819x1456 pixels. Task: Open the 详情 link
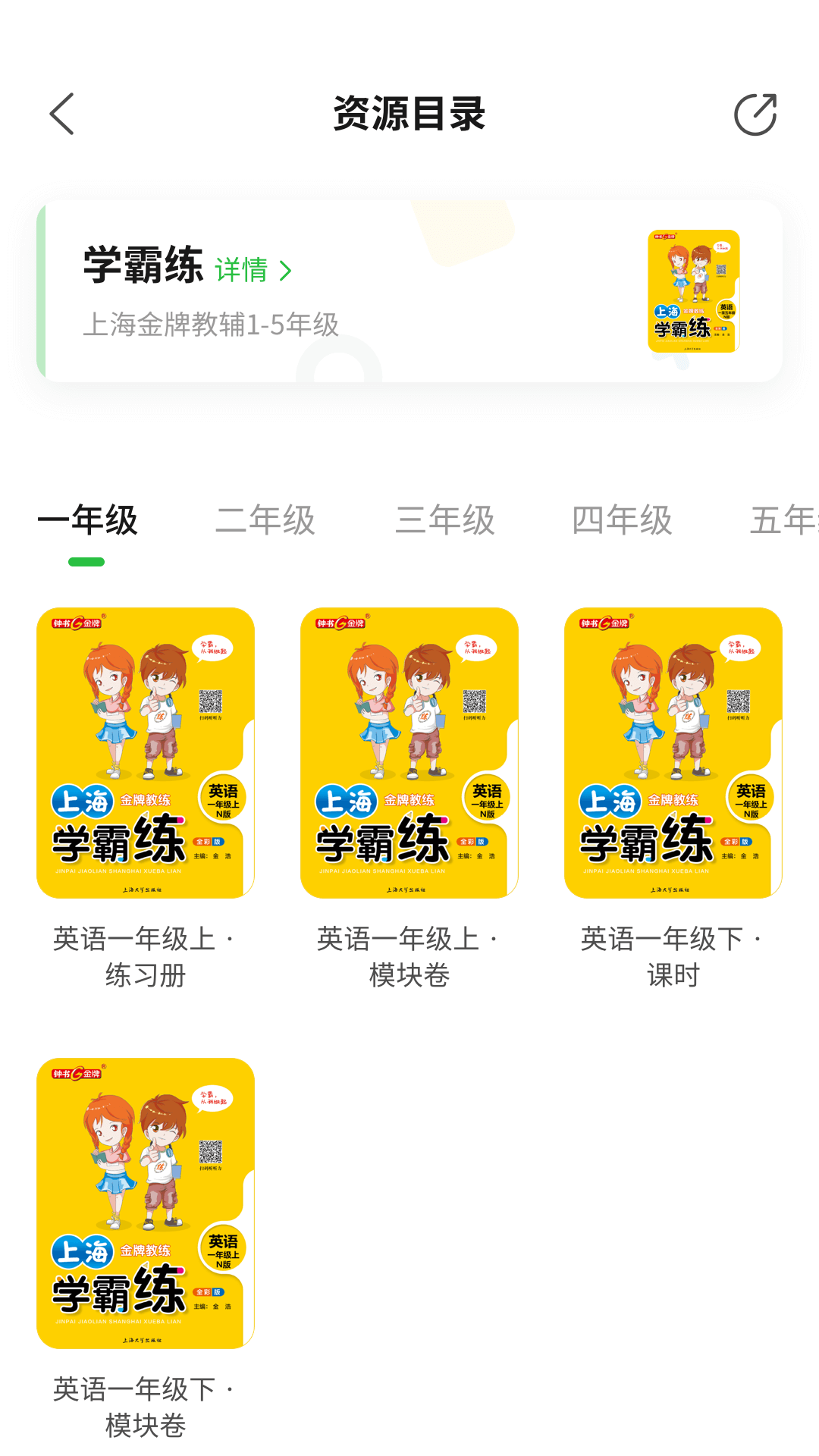241,270
